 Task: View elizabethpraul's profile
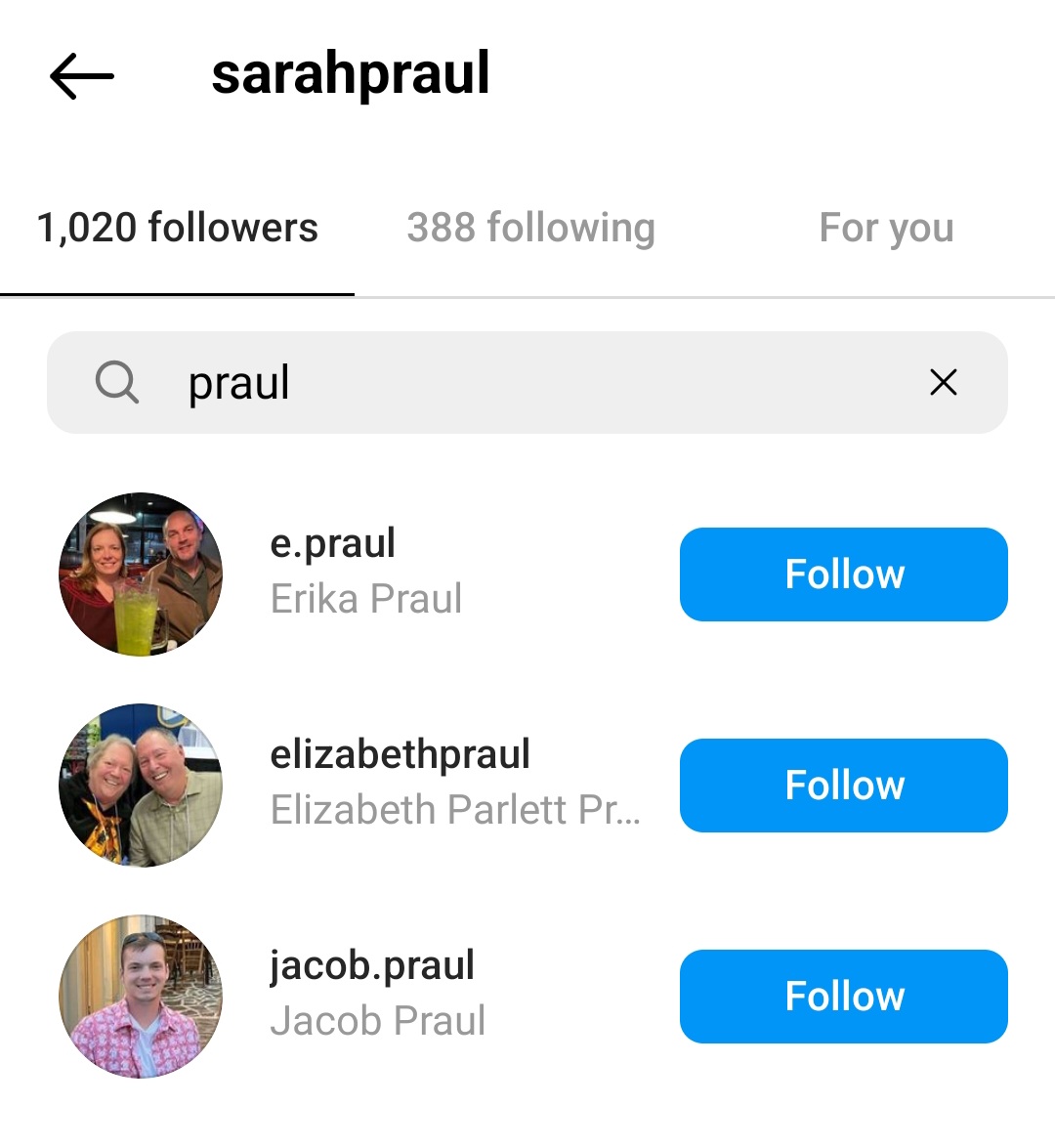tap(400, 755)
